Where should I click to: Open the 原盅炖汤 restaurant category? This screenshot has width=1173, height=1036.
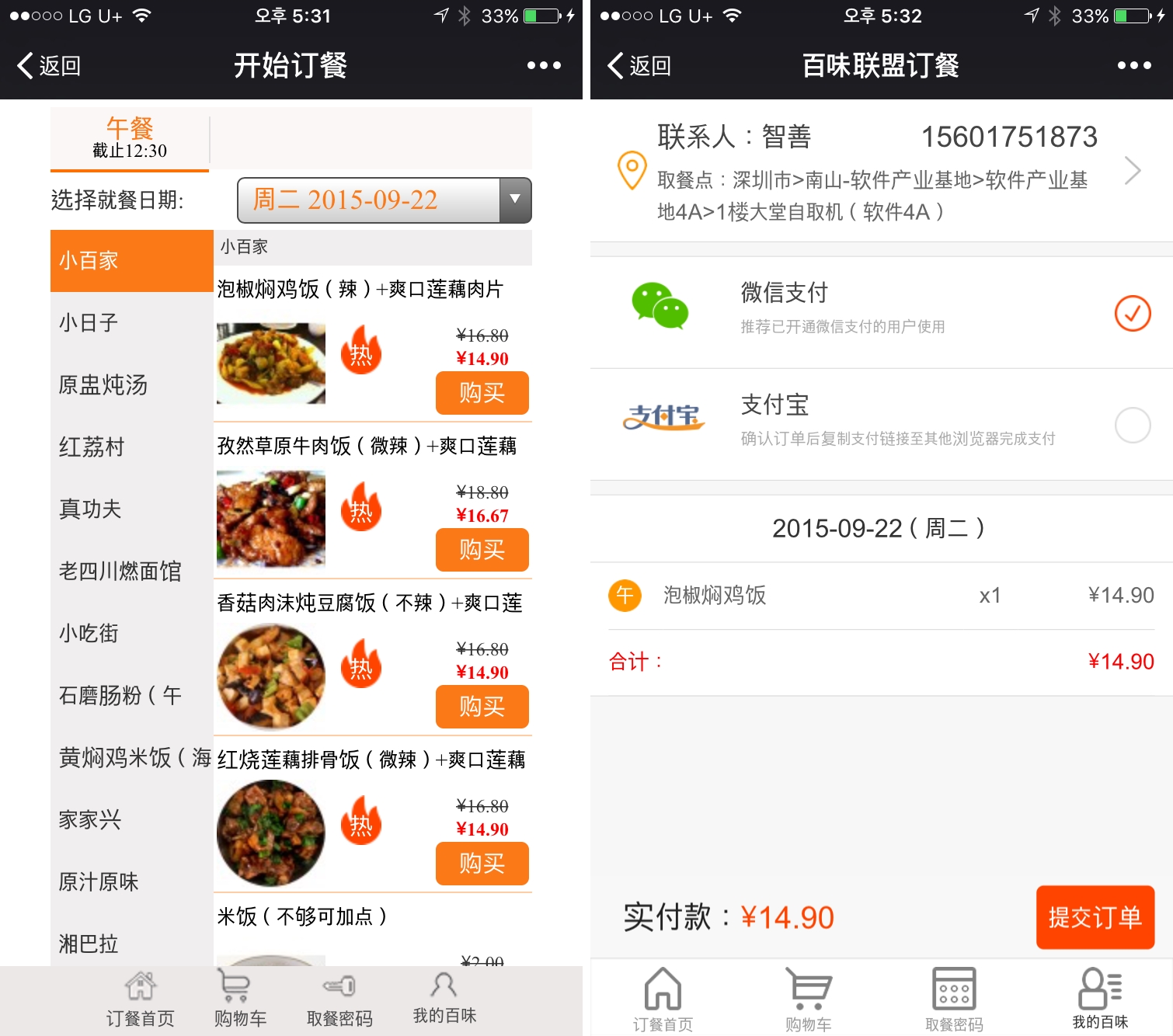[103, 384]
